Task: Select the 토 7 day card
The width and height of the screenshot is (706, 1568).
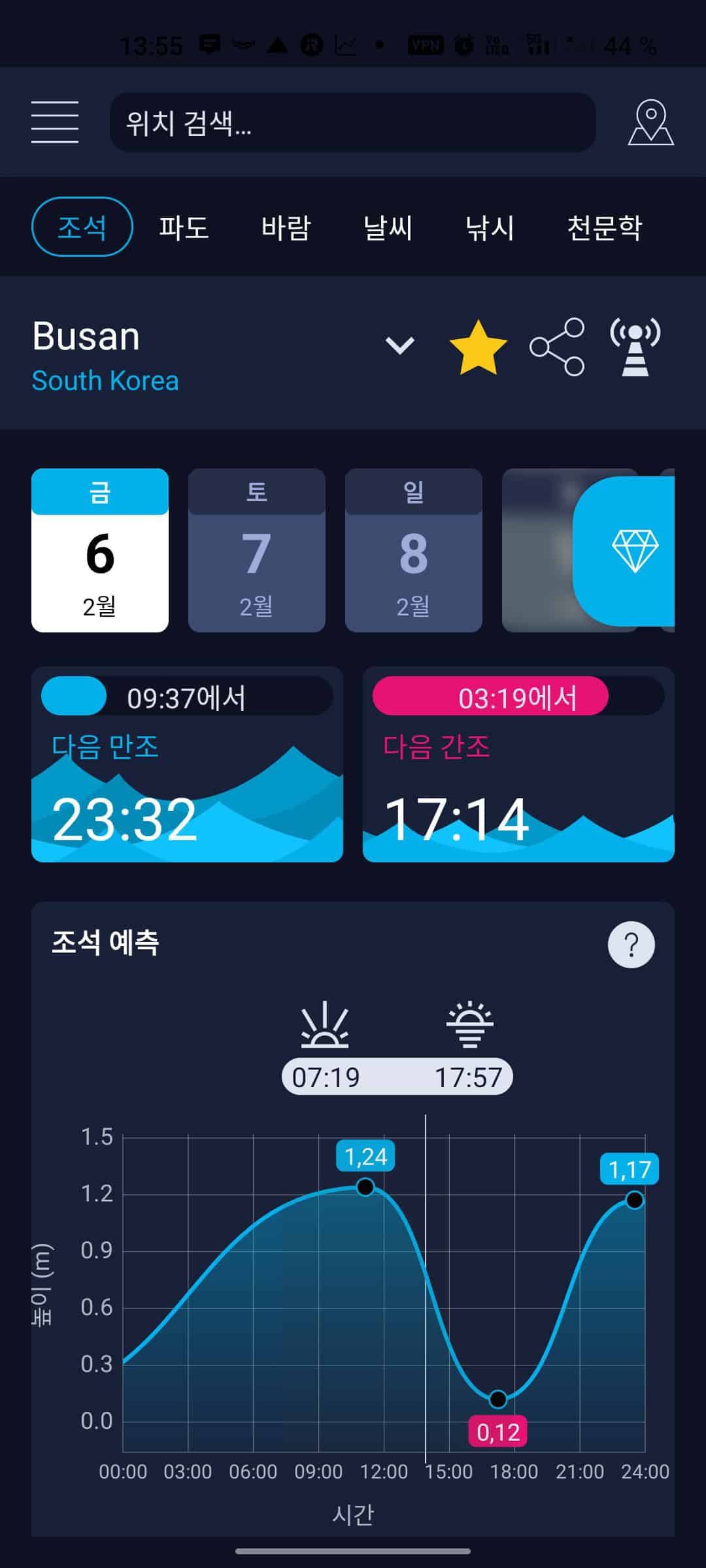Action: (256, 552)
